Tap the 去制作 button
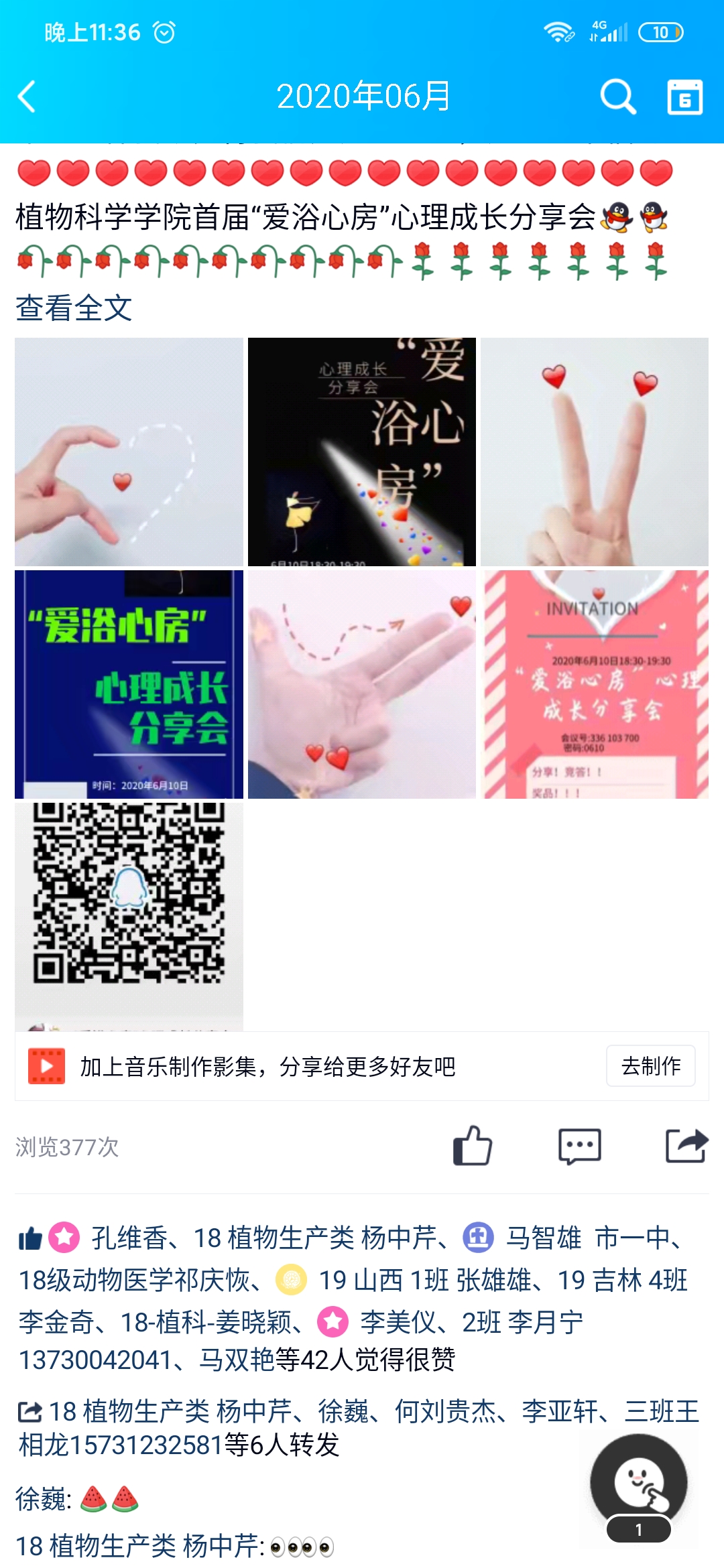The width and height of the screenshot is (724, 1568). (650, 1065)
